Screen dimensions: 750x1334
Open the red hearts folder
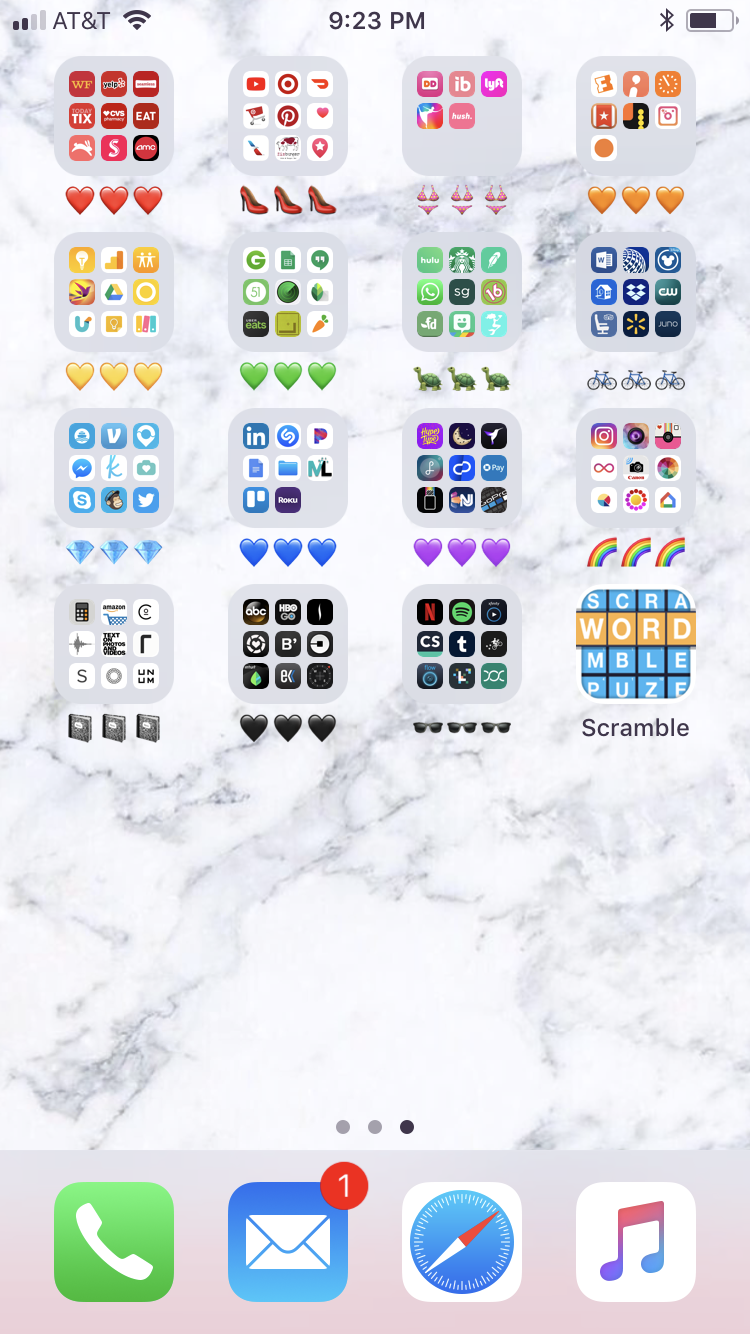(114, 116)
